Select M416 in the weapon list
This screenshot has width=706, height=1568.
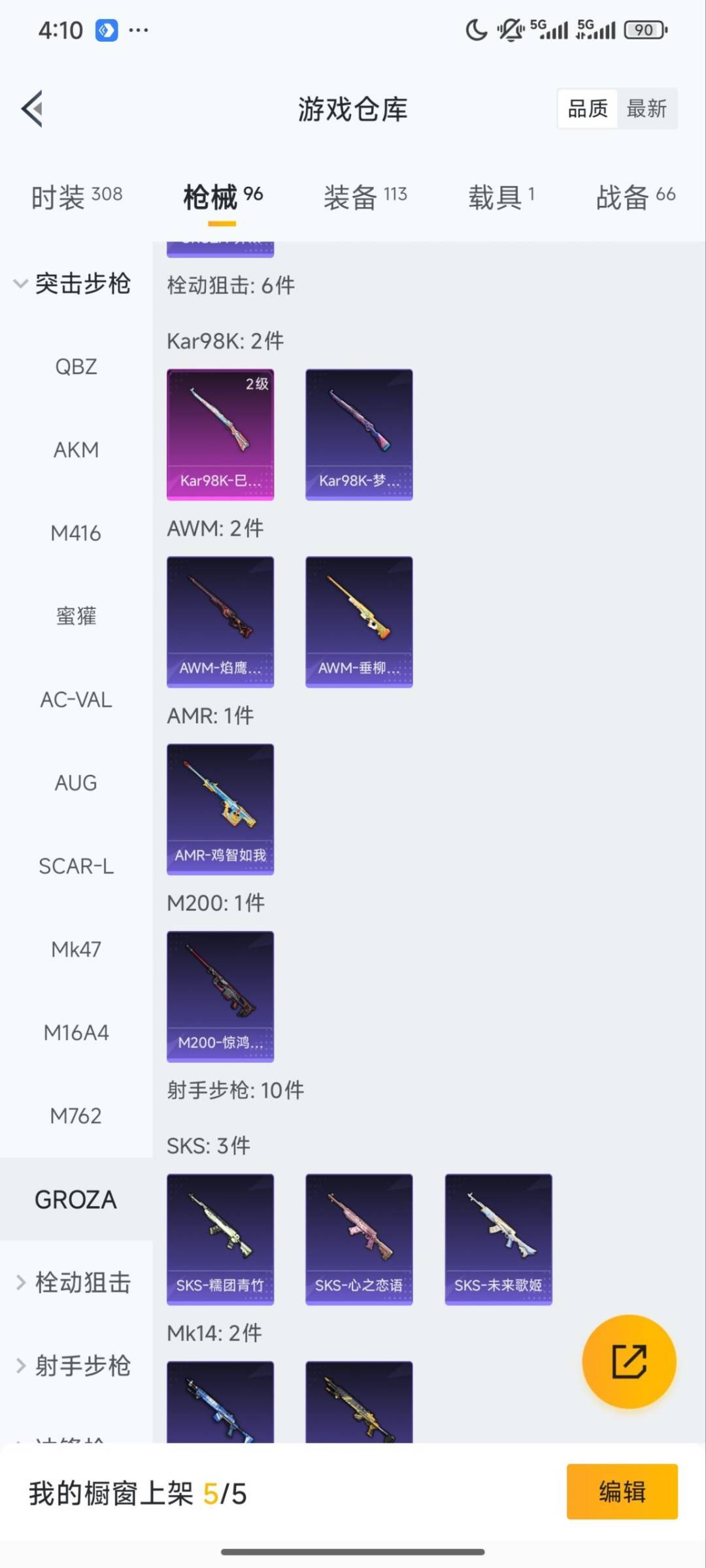tap(76, 533)
